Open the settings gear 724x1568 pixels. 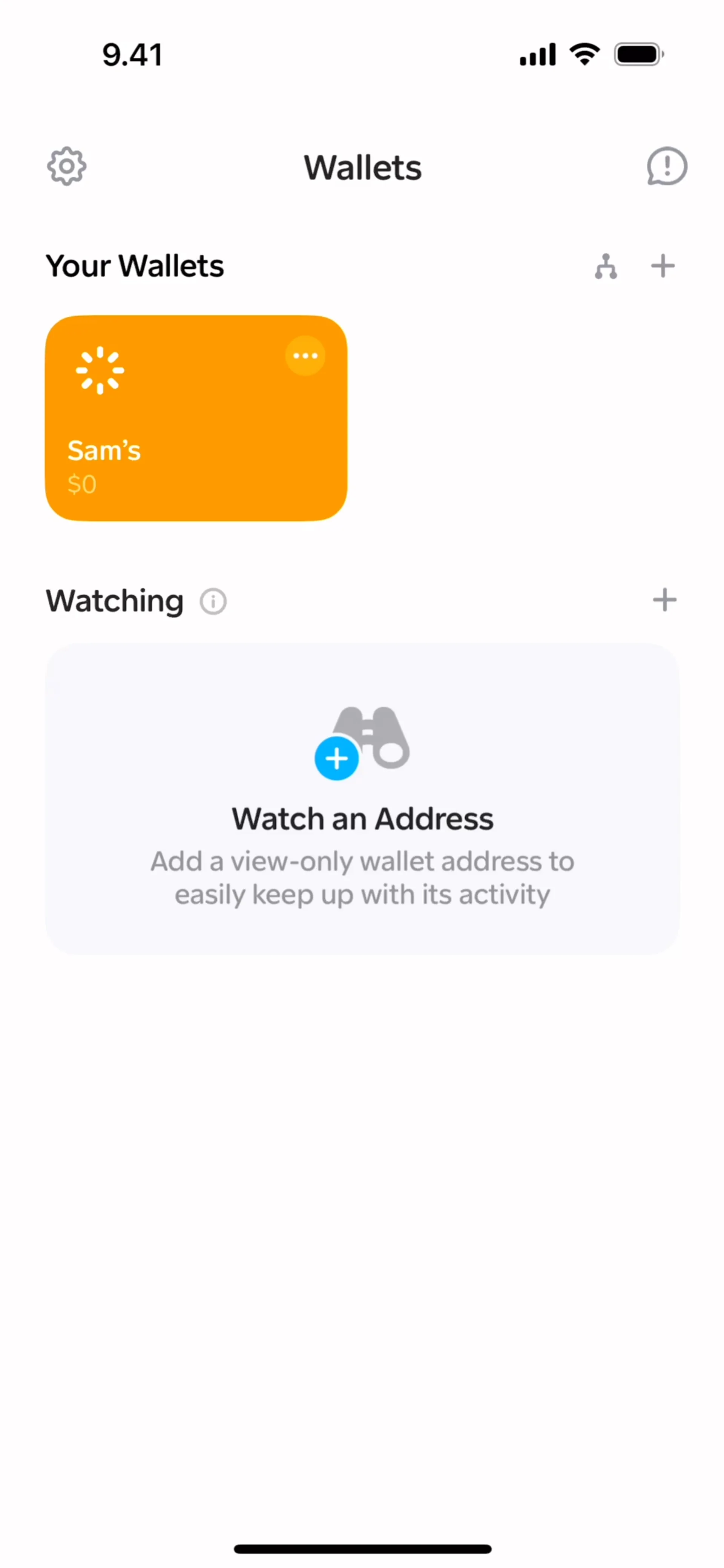coord(66,166)
